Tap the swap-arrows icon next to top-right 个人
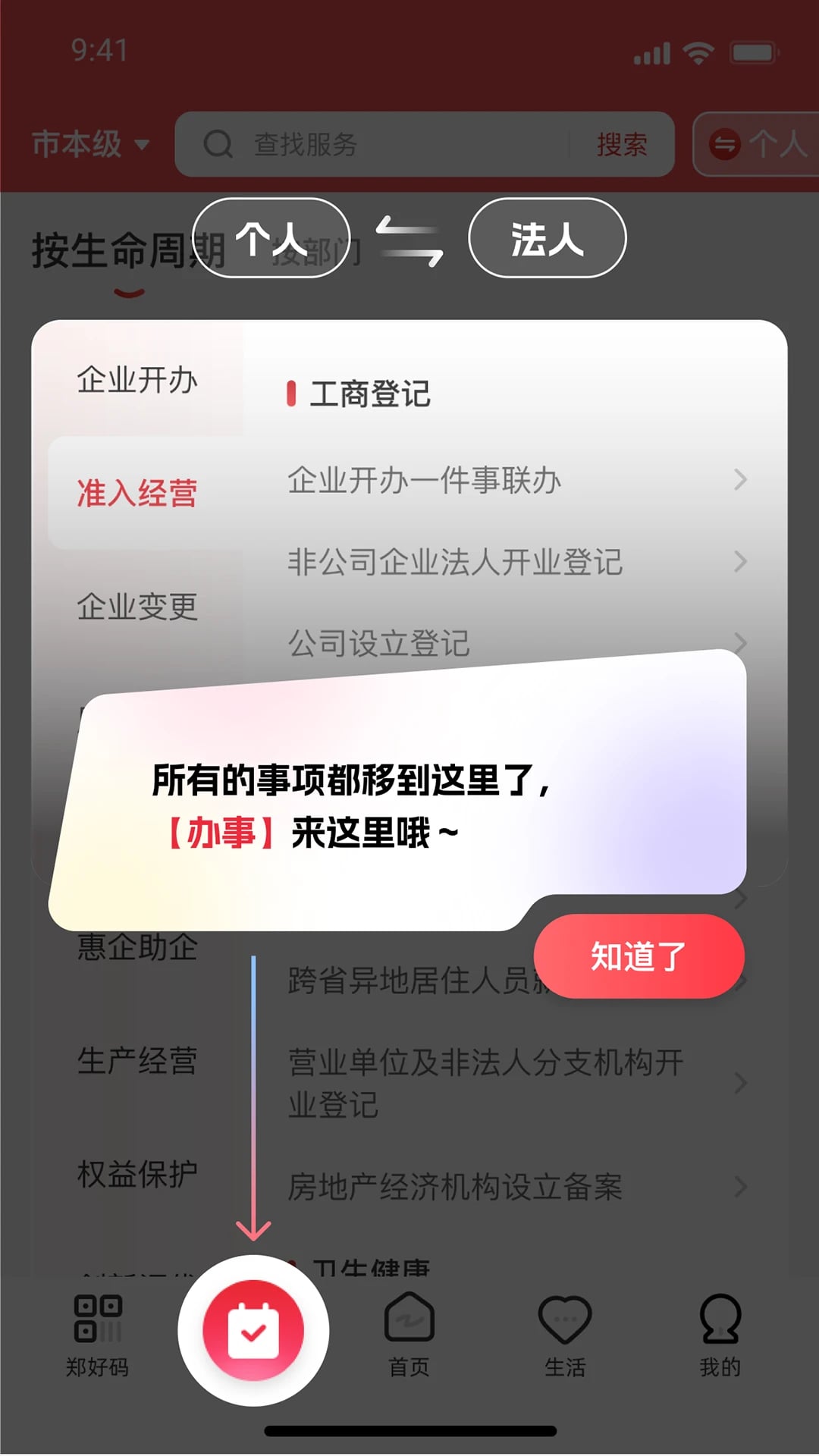 pos(726,145)
